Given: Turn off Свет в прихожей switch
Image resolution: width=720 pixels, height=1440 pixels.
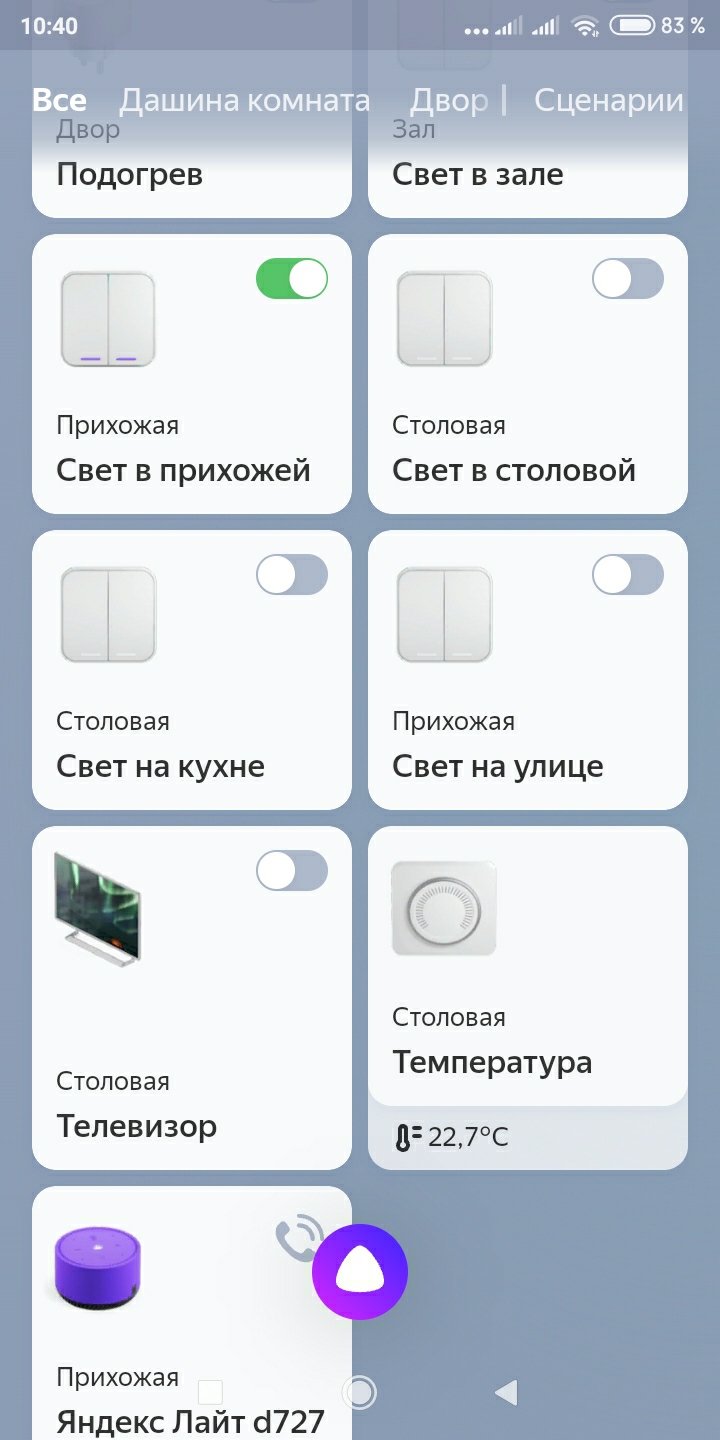Looking at the screenshot, I should pyautogui.click(x=292, y=278).
